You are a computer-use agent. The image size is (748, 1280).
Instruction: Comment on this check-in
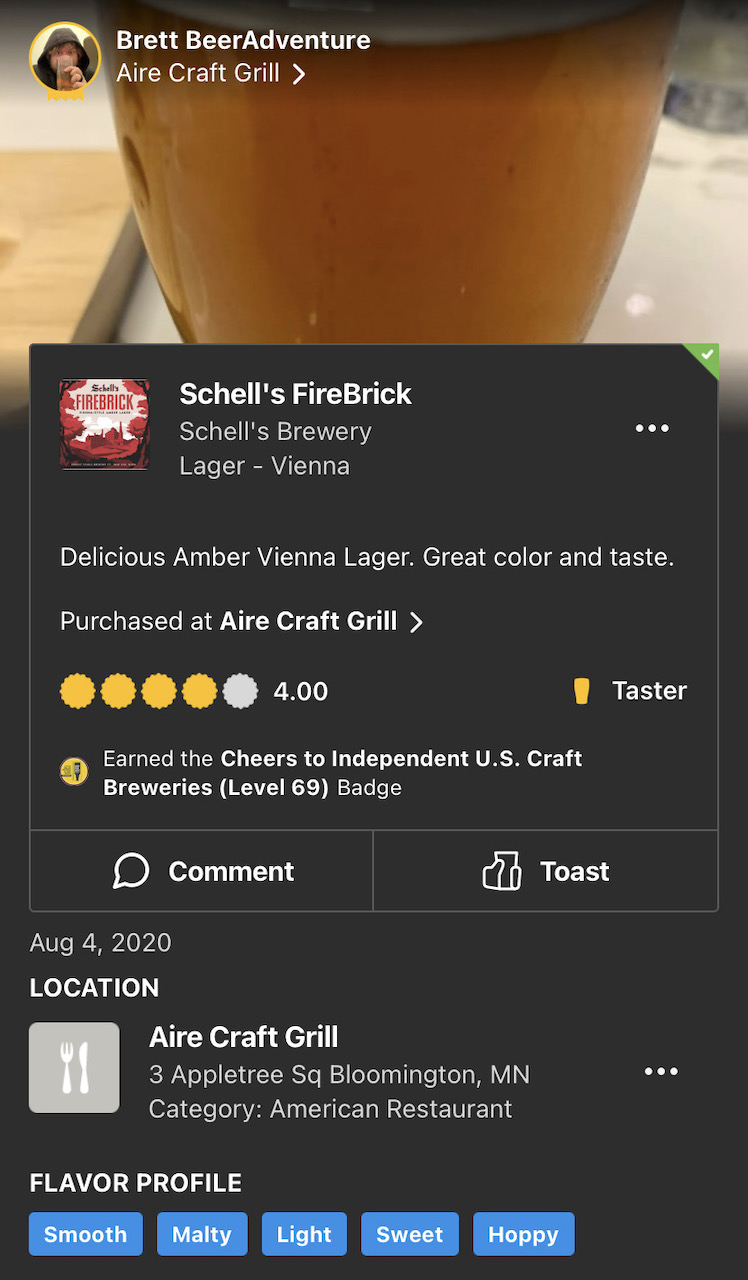pos(202,871)
